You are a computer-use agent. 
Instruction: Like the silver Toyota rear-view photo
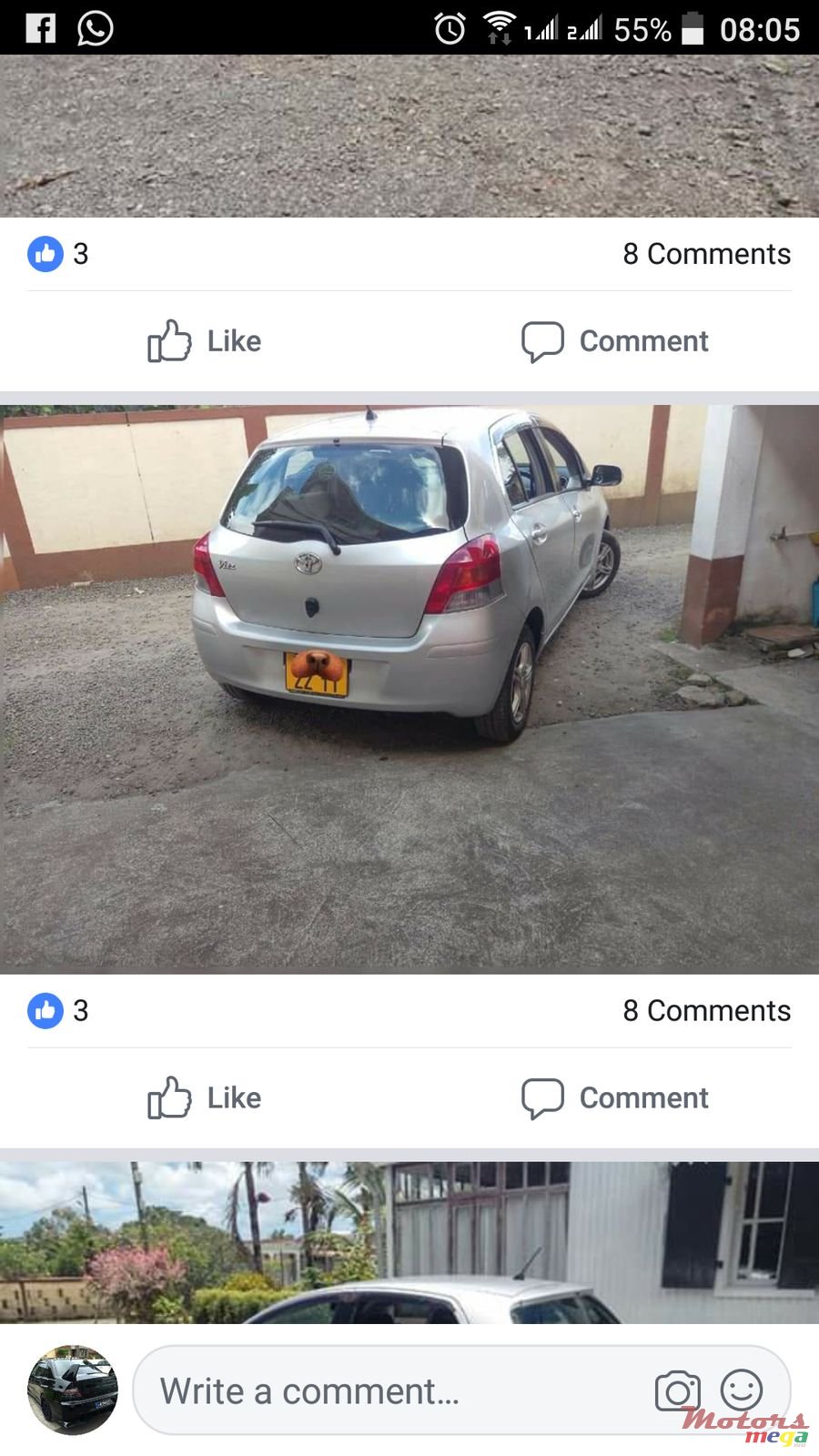[205, 1098]
